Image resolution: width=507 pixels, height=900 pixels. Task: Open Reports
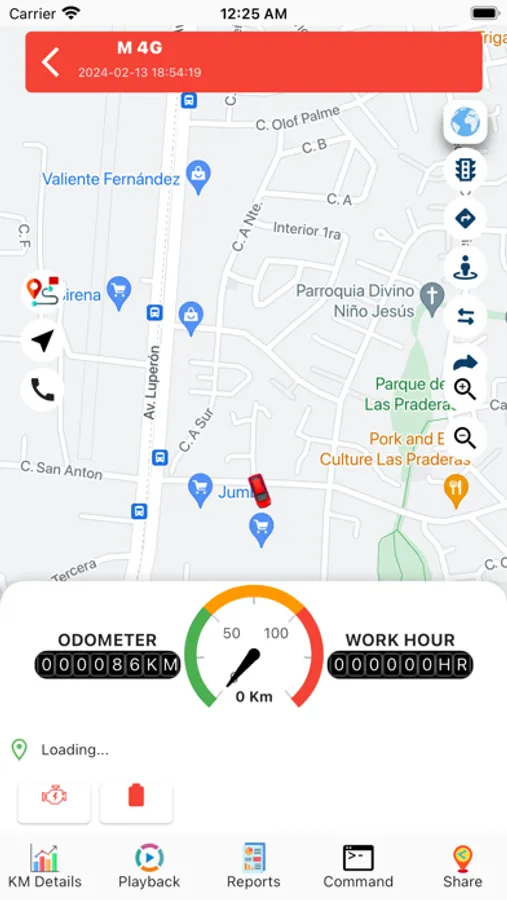click(x=254, y=866)
